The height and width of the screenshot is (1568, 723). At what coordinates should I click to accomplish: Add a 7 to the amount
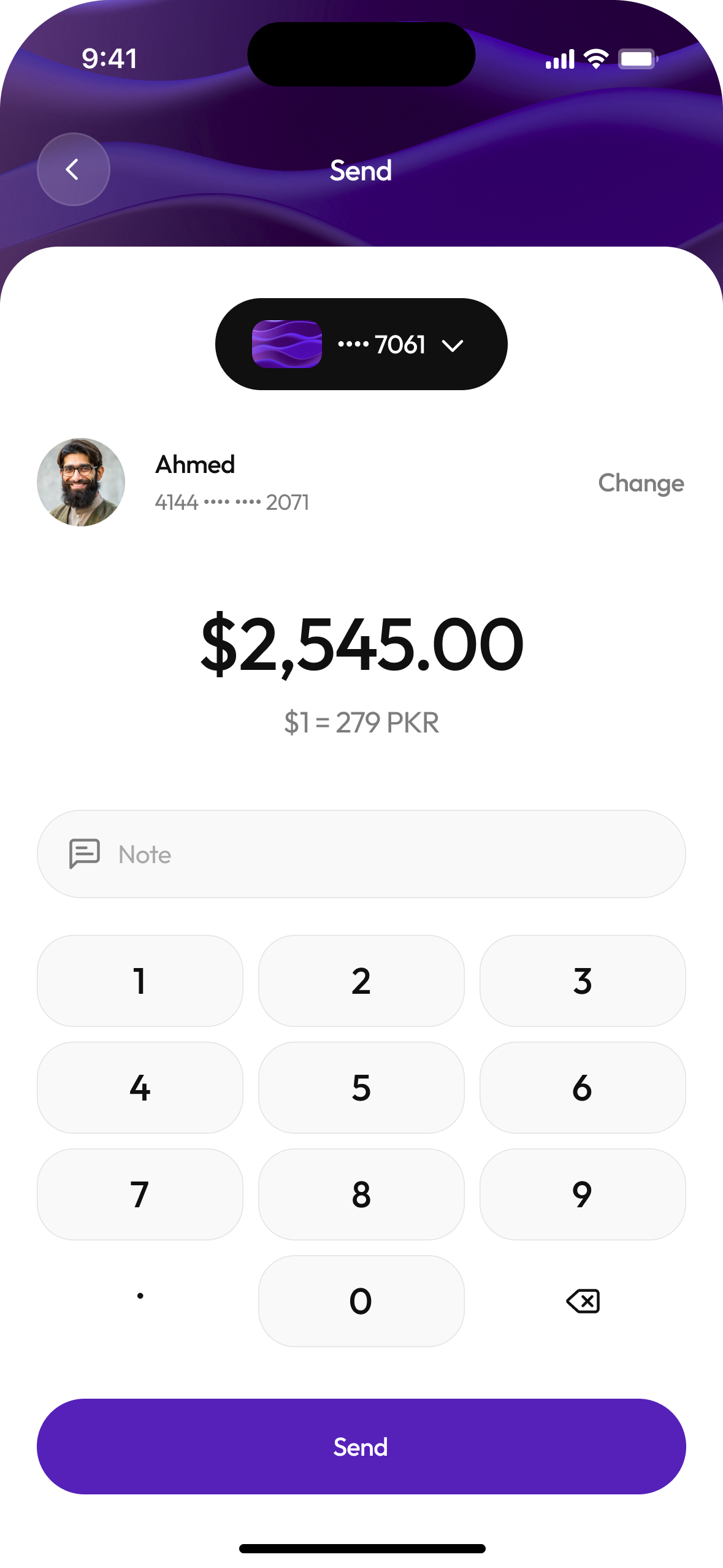pos(140,1194)
